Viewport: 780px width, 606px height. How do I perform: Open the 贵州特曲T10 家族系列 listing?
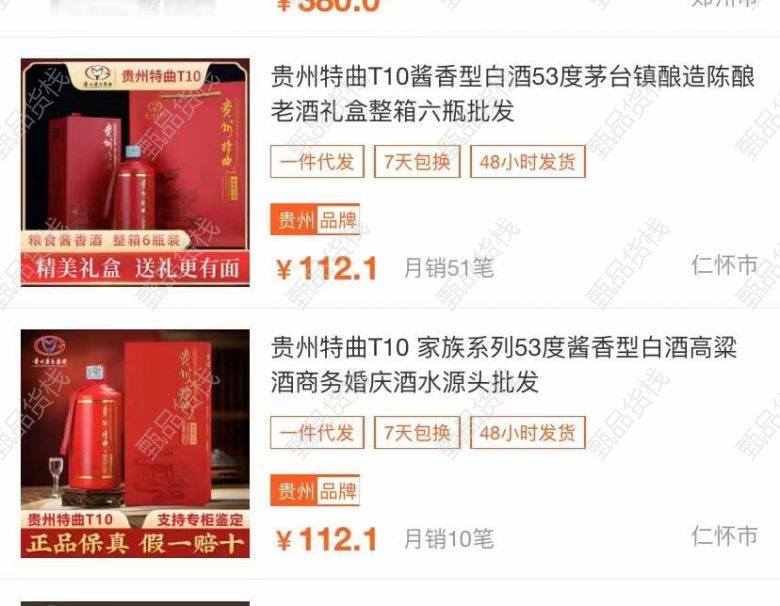[x=504, y=365]
